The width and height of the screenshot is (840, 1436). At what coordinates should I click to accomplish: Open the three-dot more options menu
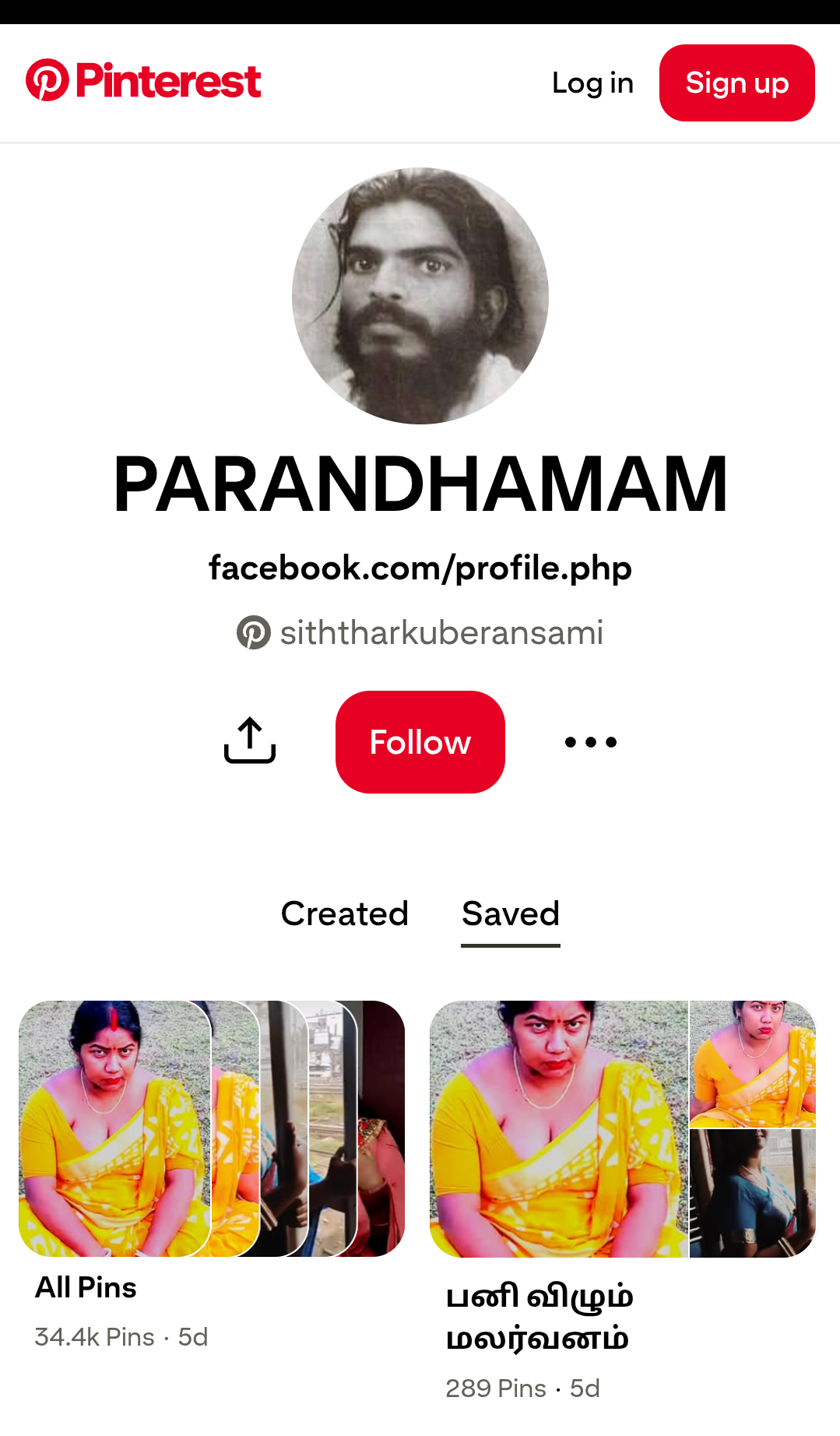pos(590,742)
